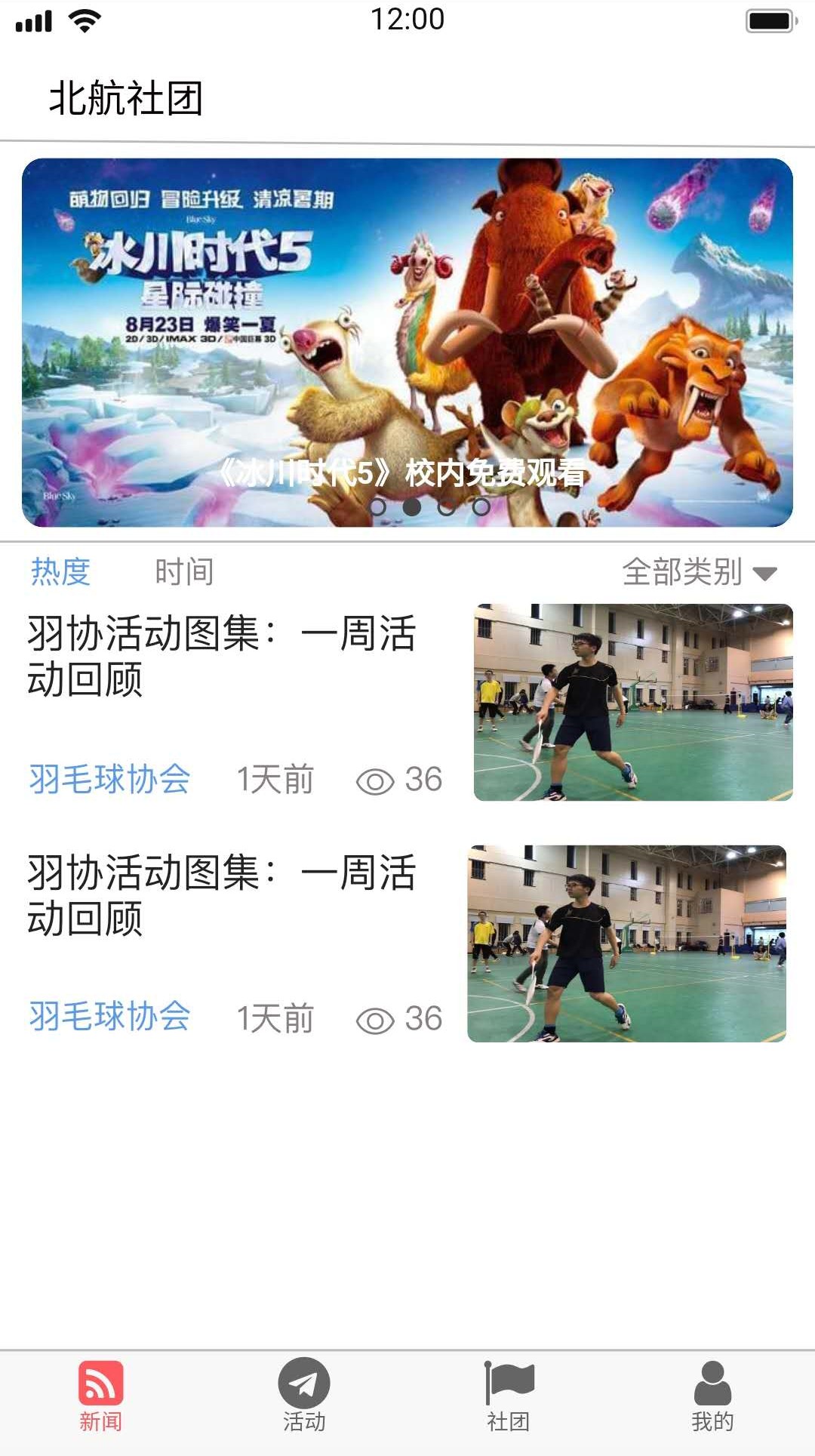Switch to the 社团 tab
The image size is (815, 1456).
tap(509, 1395)
